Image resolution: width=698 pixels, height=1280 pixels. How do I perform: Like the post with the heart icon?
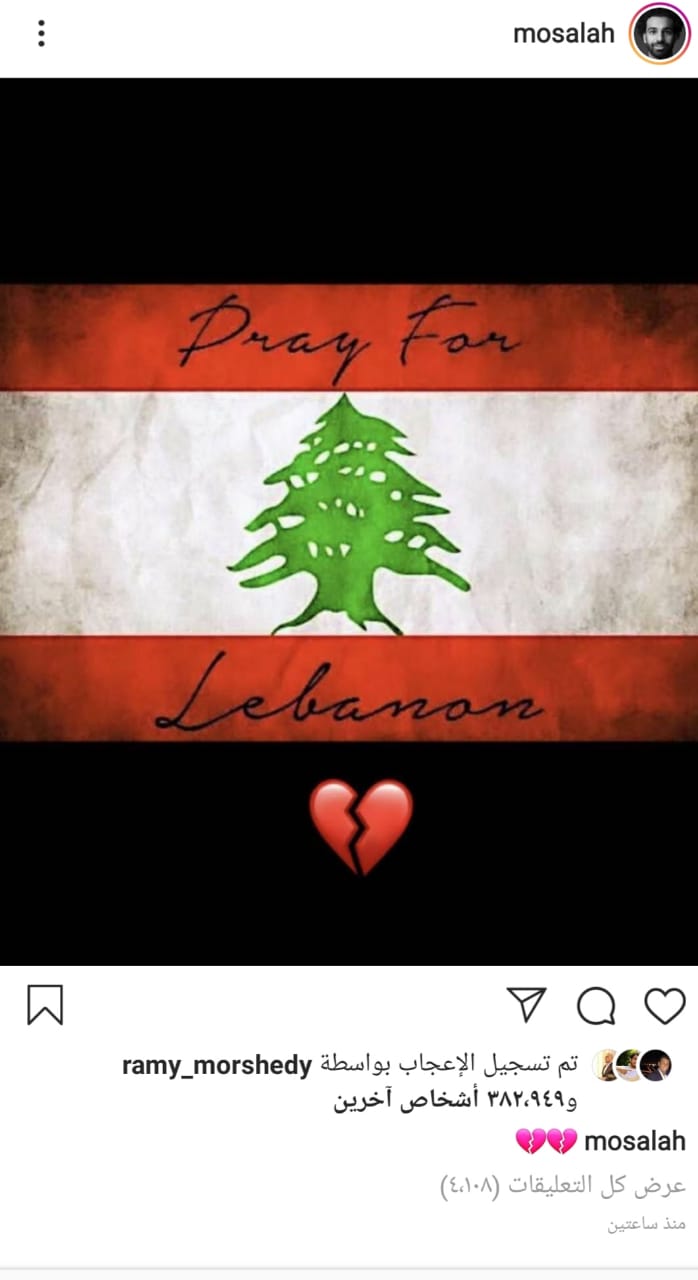(664, 1005)
